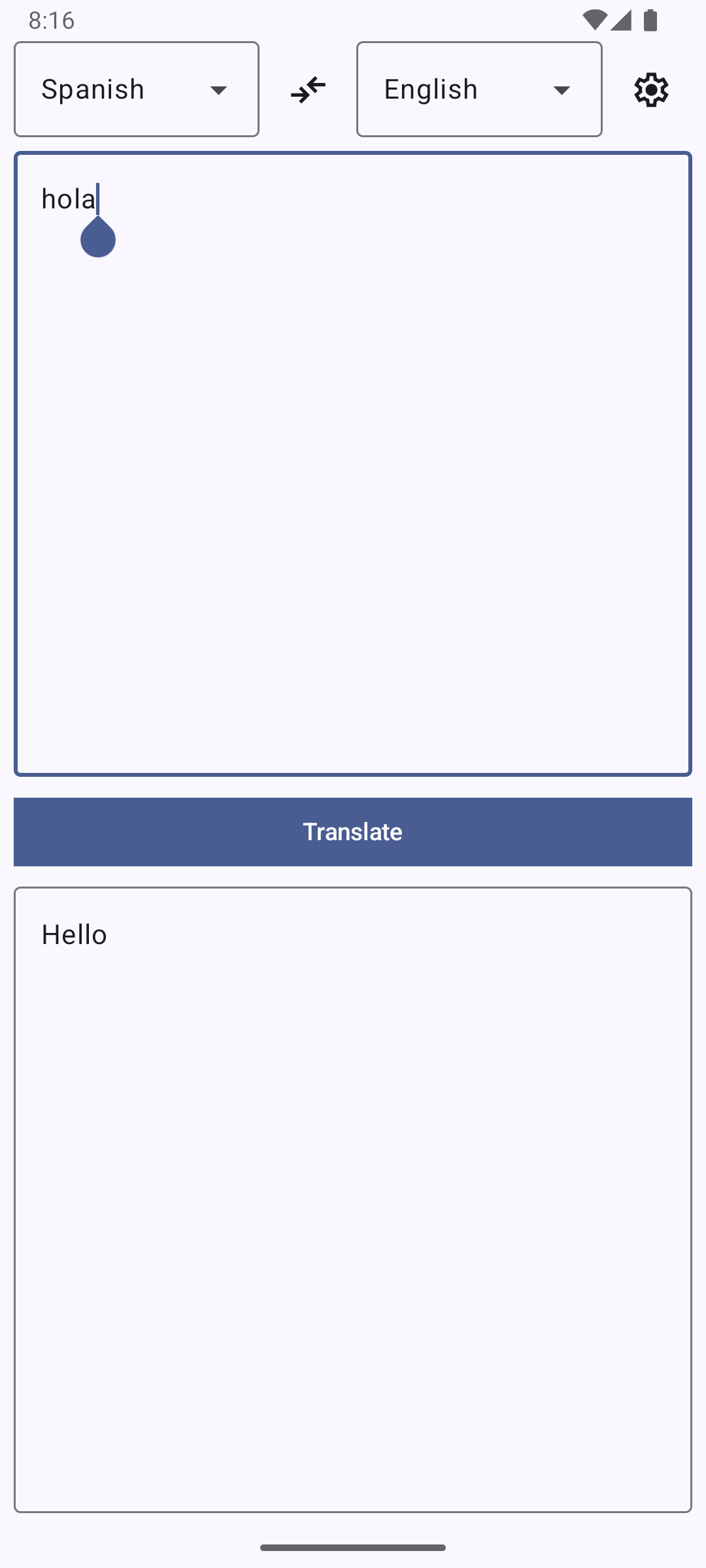The height and width of the screenshot is (1568, 706).
Task: Open the English target language dropdown
Action: click(x=479, y=90)
